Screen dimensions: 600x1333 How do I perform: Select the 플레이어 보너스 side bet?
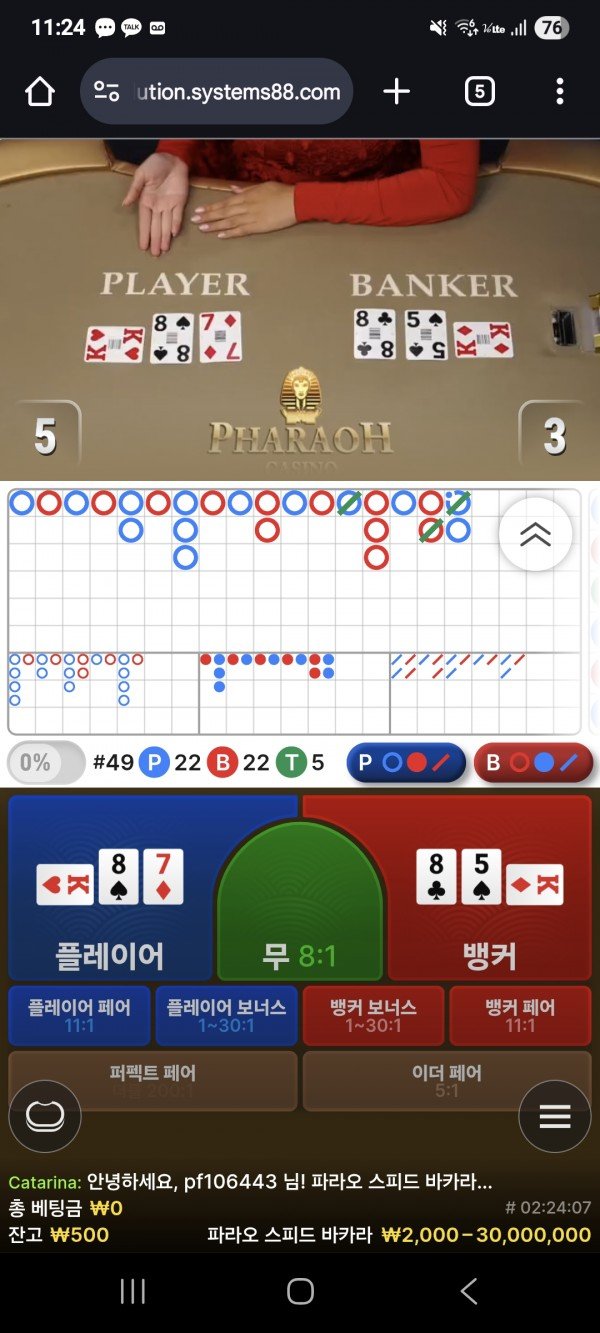click(226, 1016)
